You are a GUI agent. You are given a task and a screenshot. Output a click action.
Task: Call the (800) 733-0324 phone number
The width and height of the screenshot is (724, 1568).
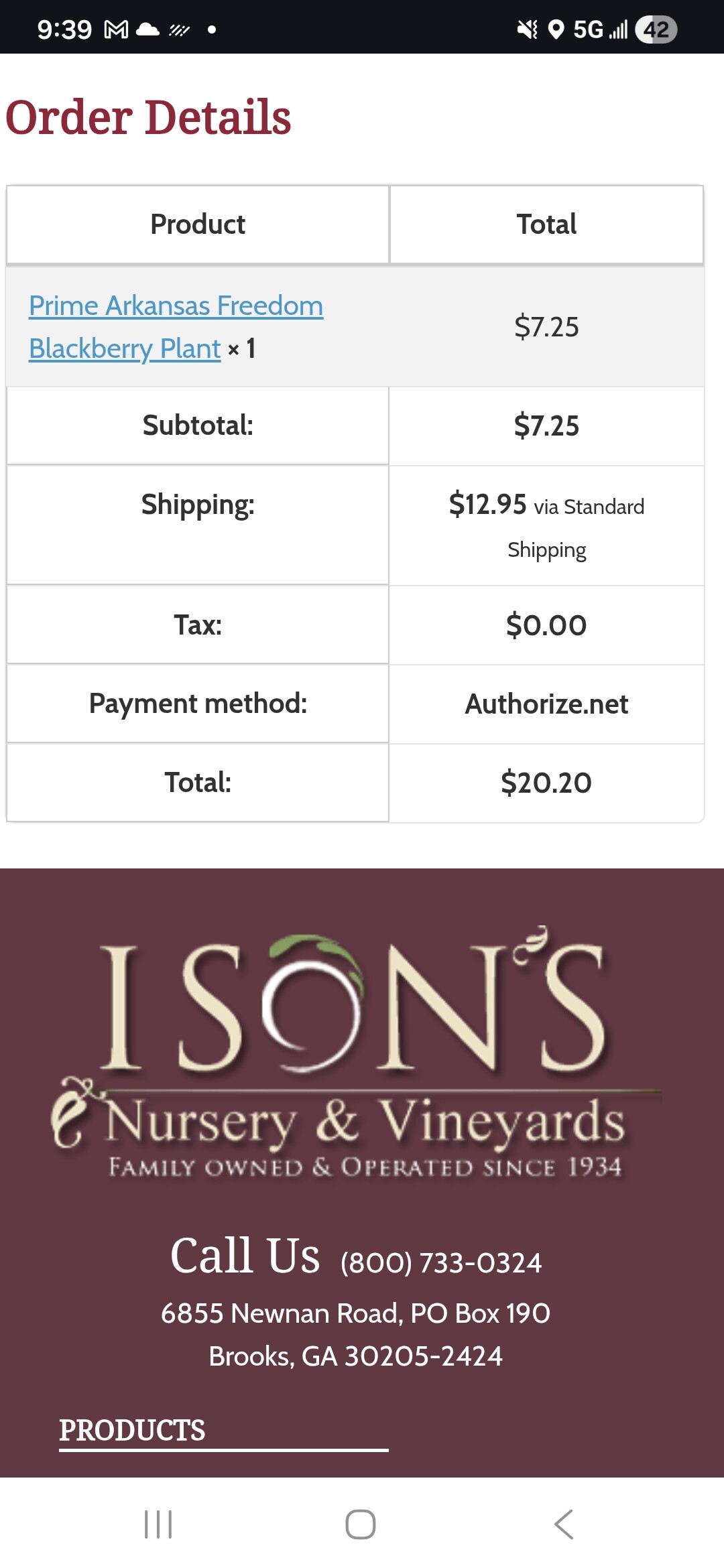[441, 1263]
